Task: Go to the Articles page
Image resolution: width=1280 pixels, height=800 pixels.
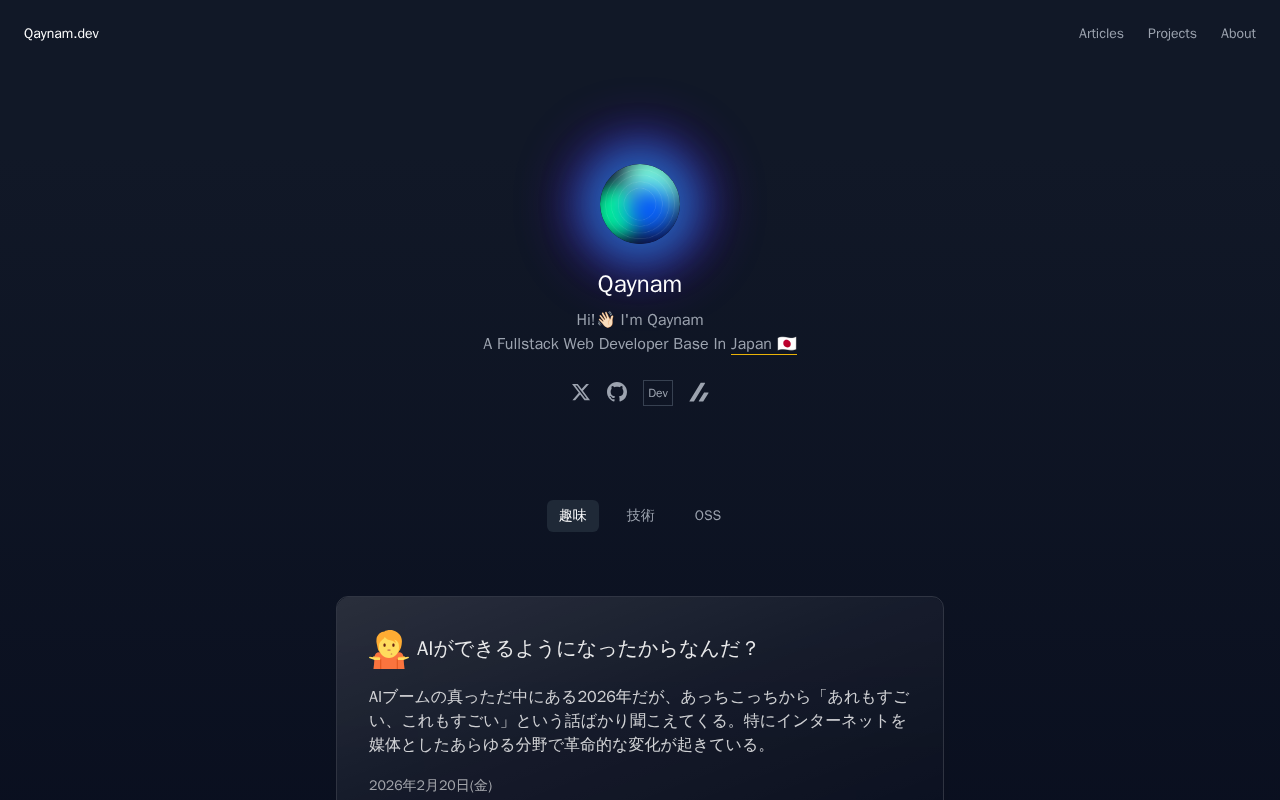Action: pos(1100,33)
